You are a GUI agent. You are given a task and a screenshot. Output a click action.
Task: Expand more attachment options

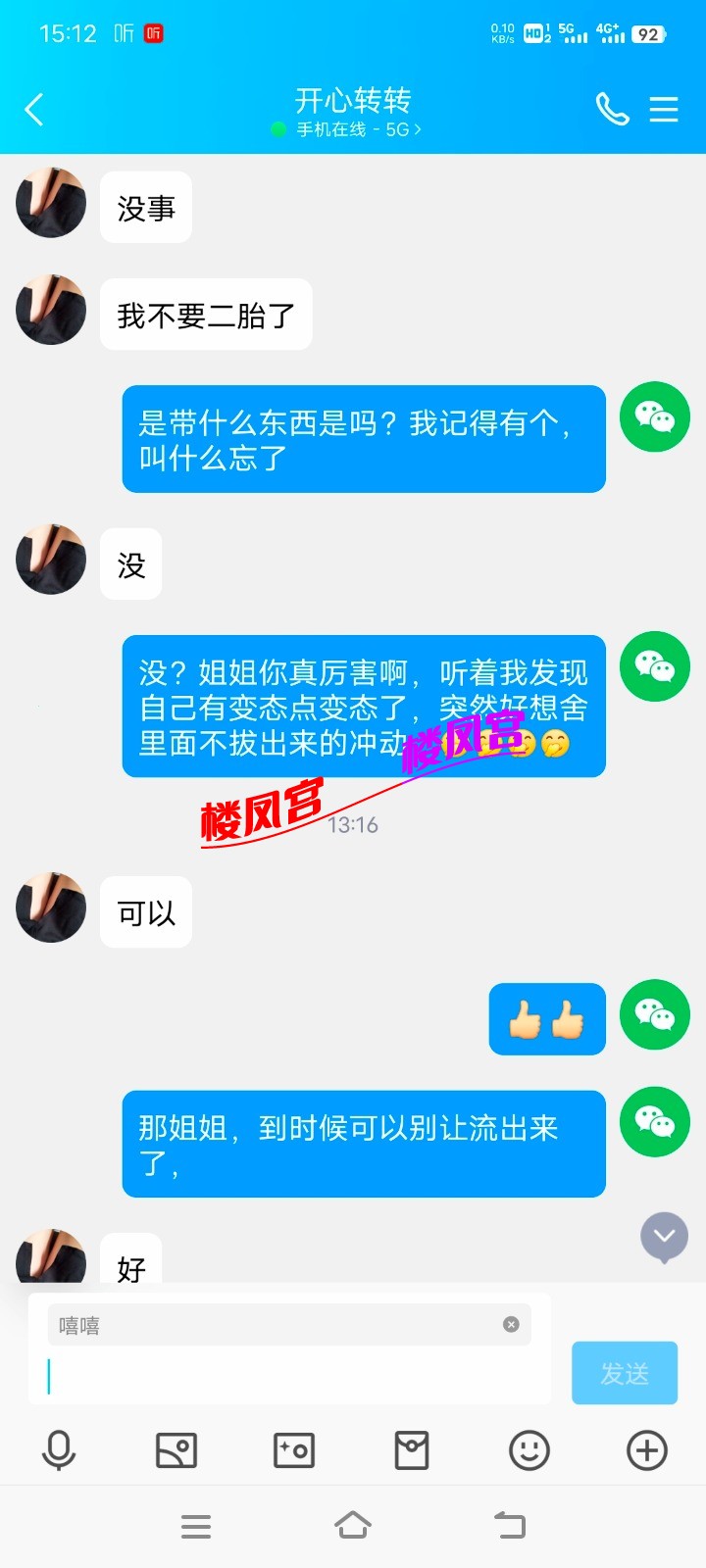(x=647, y=1450)
